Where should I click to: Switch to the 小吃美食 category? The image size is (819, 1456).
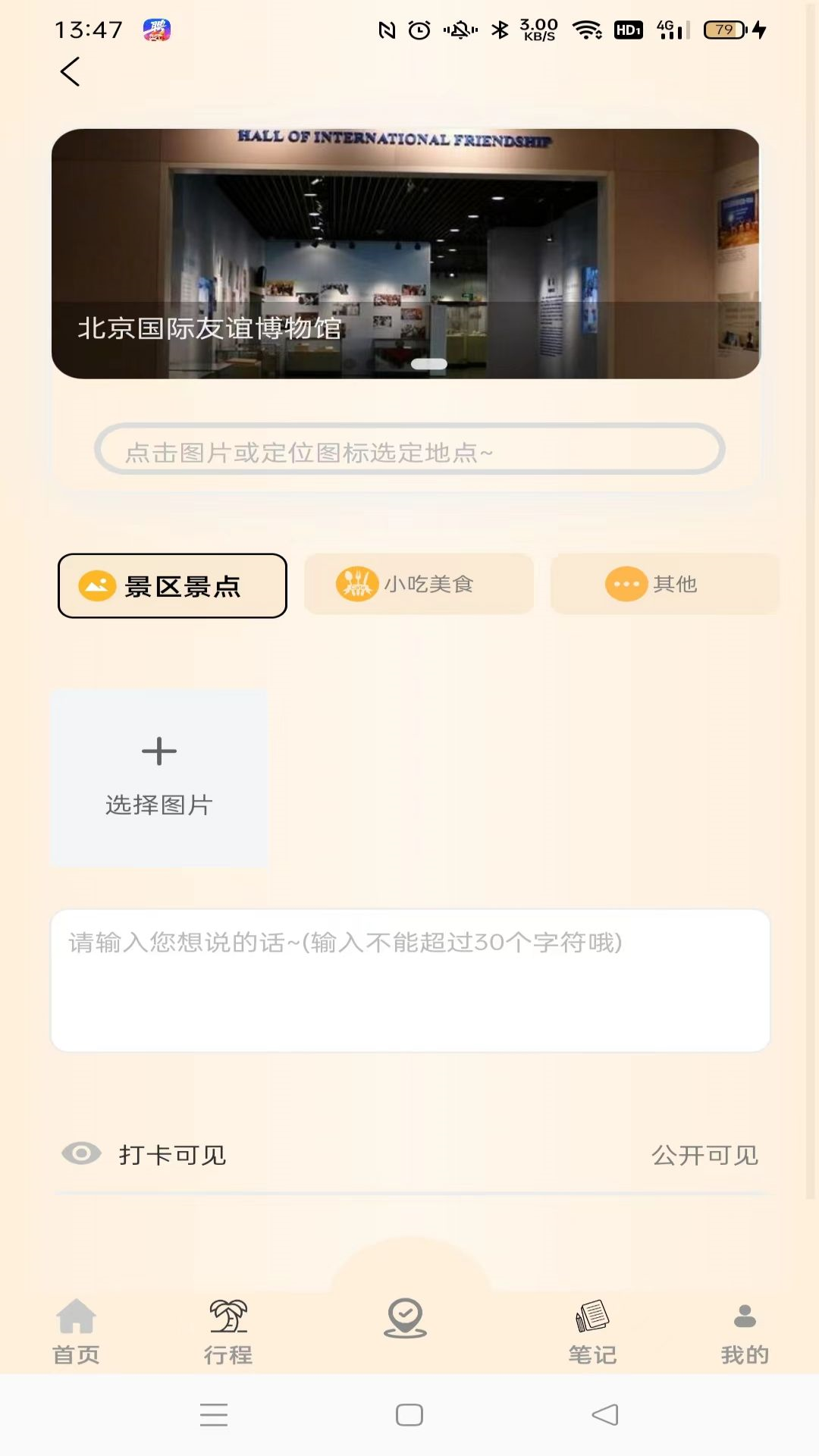(418, 584)
